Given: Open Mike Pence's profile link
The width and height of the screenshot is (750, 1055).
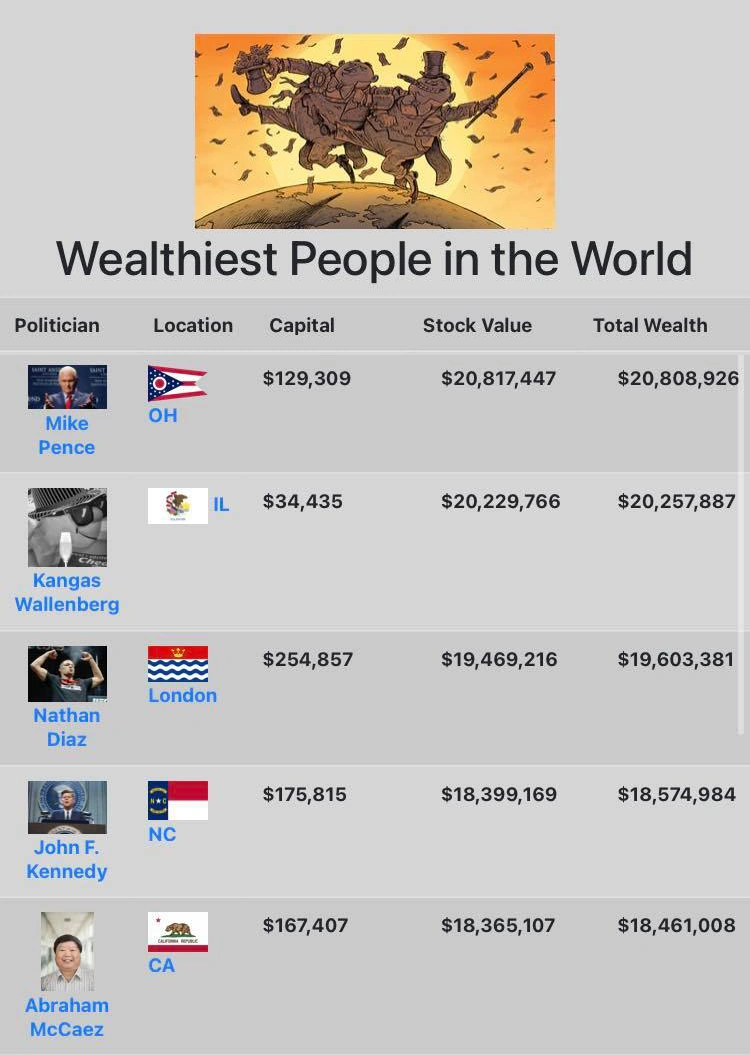Looking at the screenshot, I should pyautogui.click(x=66, y=435).
